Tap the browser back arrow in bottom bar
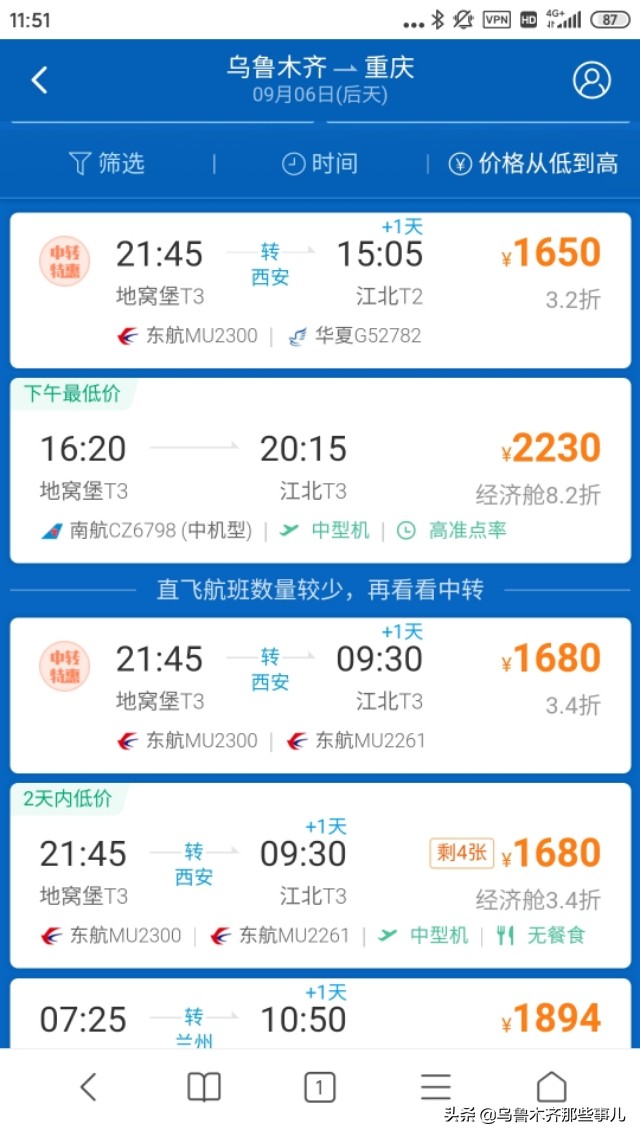640x1137 pixels. click(88, 1087)
